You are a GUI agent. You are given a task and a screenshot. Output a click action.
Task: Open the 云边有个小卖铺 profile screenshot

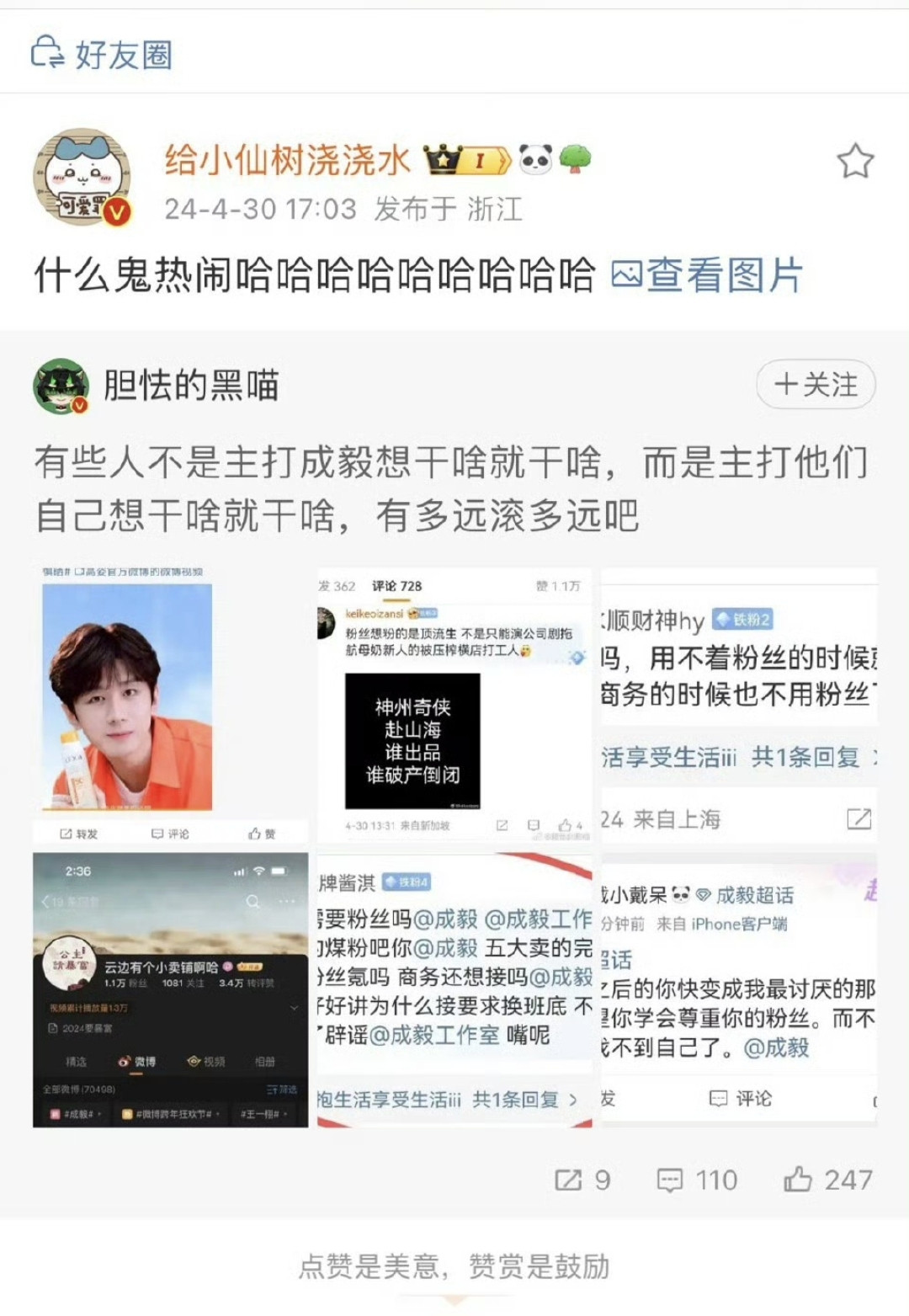click(x=171, y=988)
